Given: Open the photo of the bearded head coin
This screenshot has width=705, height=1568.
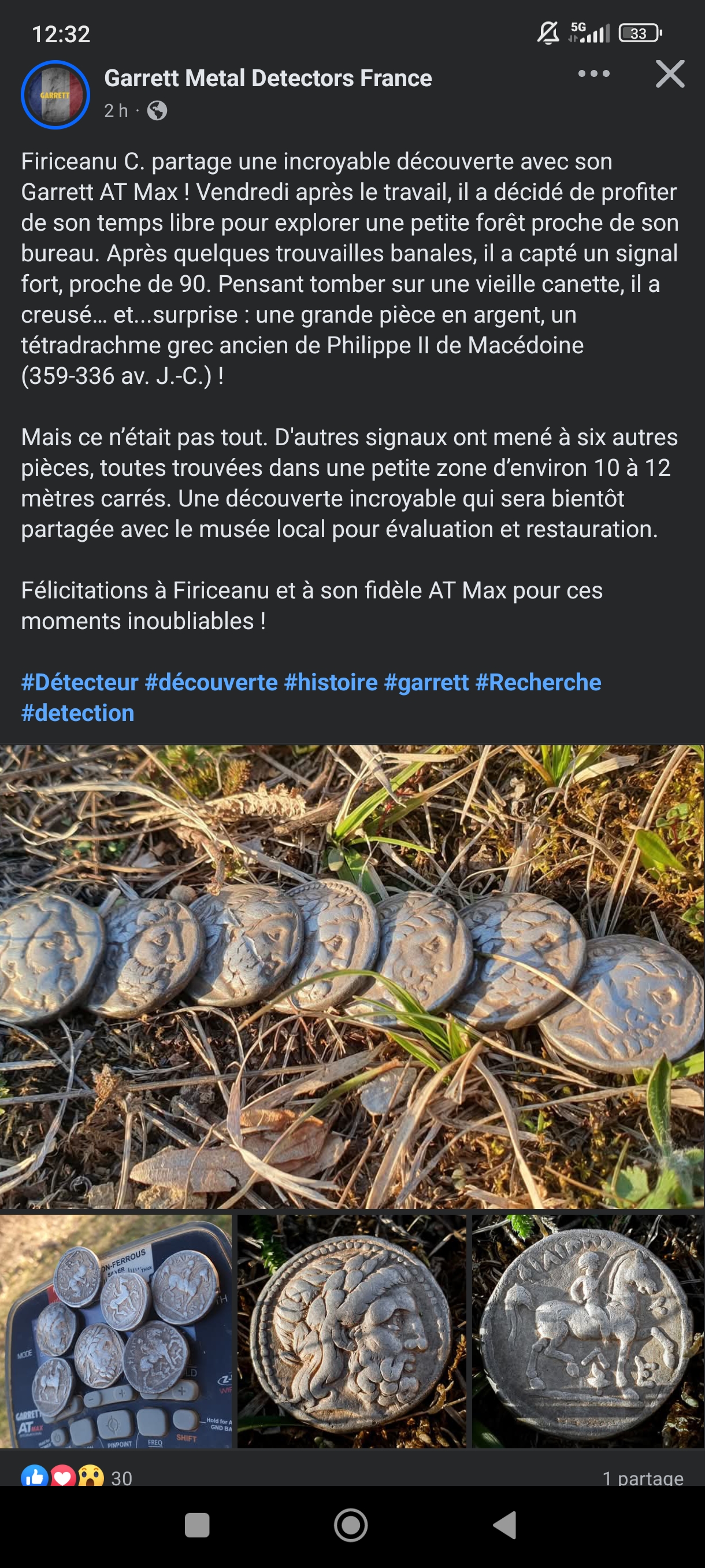Looking at the screenshot, I should 351,1331.
